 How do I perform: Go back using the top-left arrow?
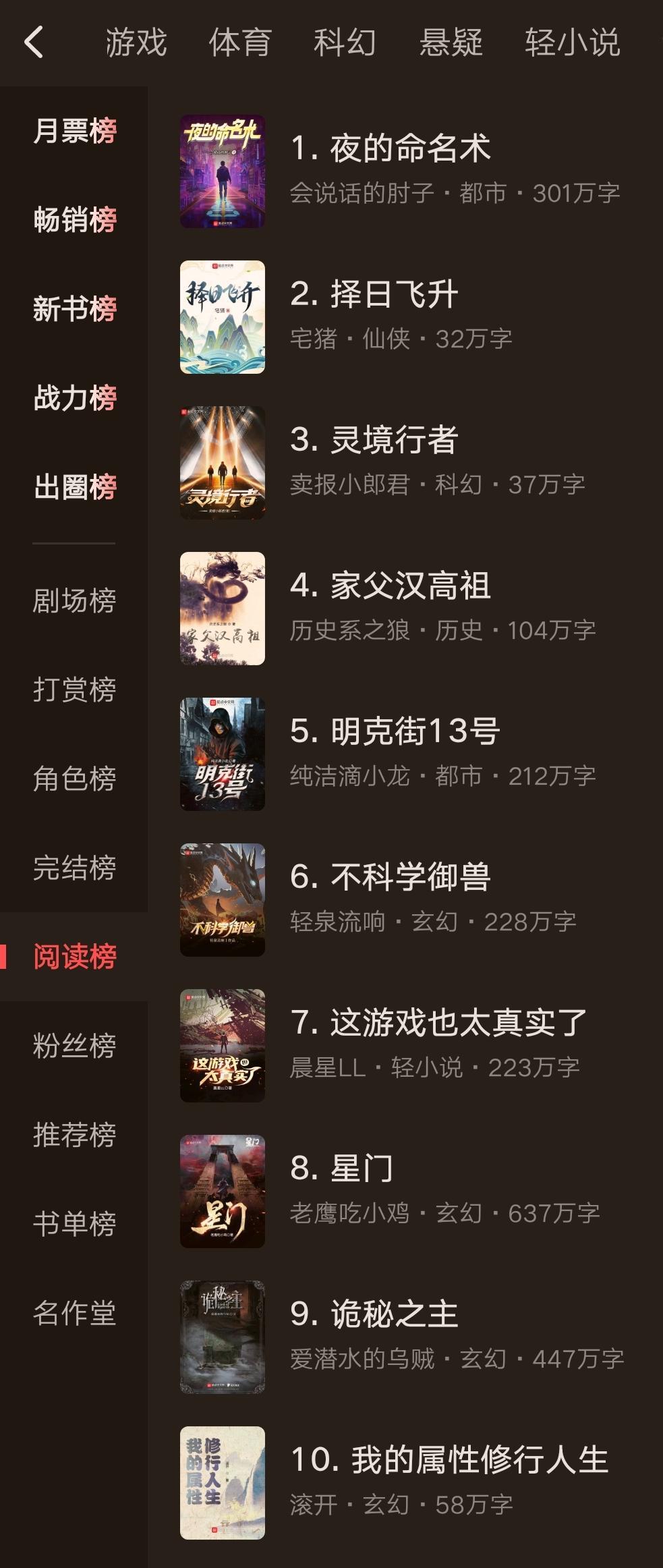pyautogui.click(x=34, y=43)
